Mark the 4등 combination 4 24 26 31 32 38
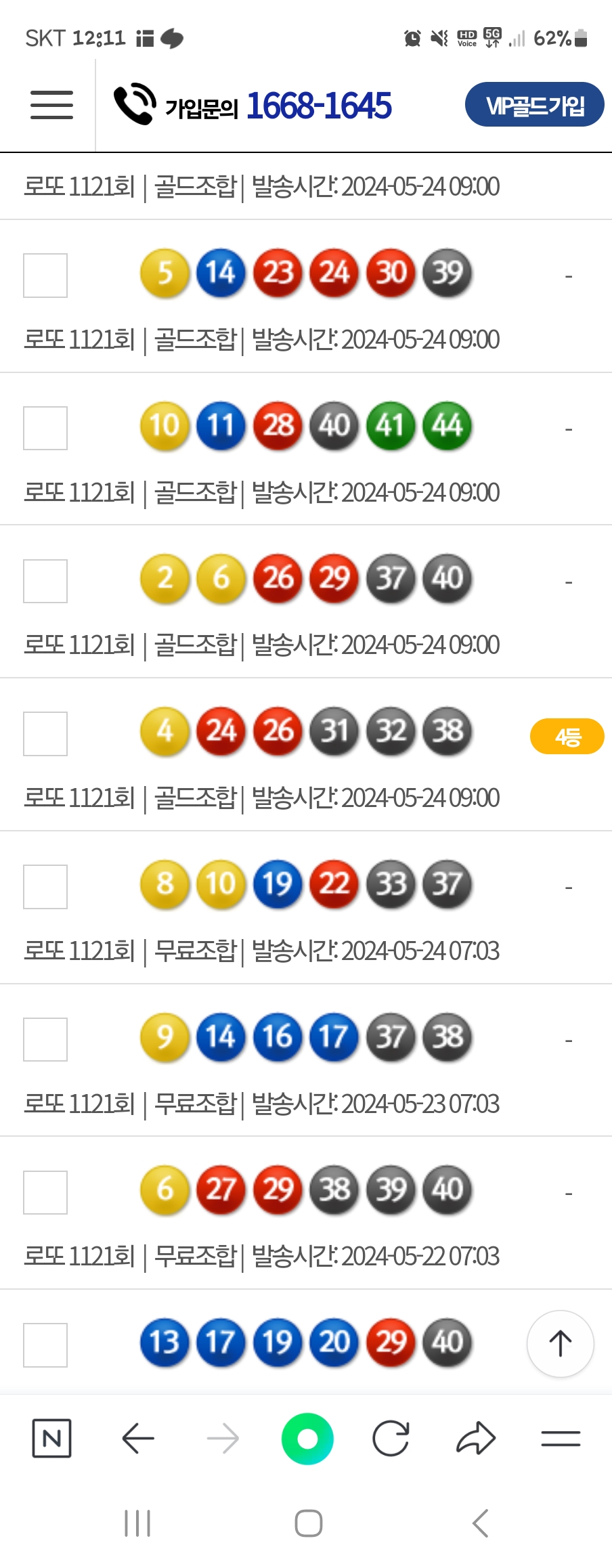 pos(45,734)
